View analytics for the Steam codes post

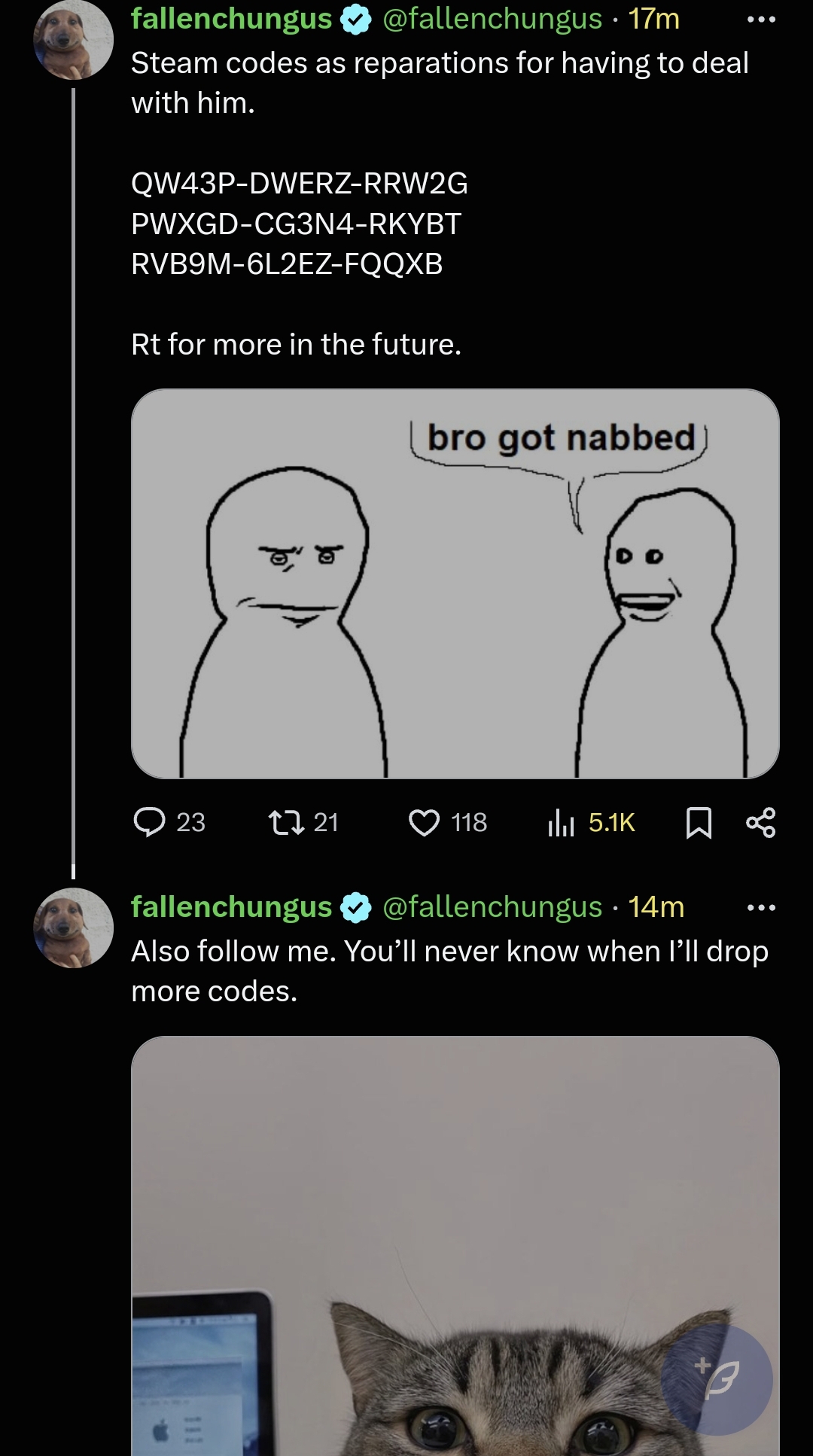tap(562, 822)
